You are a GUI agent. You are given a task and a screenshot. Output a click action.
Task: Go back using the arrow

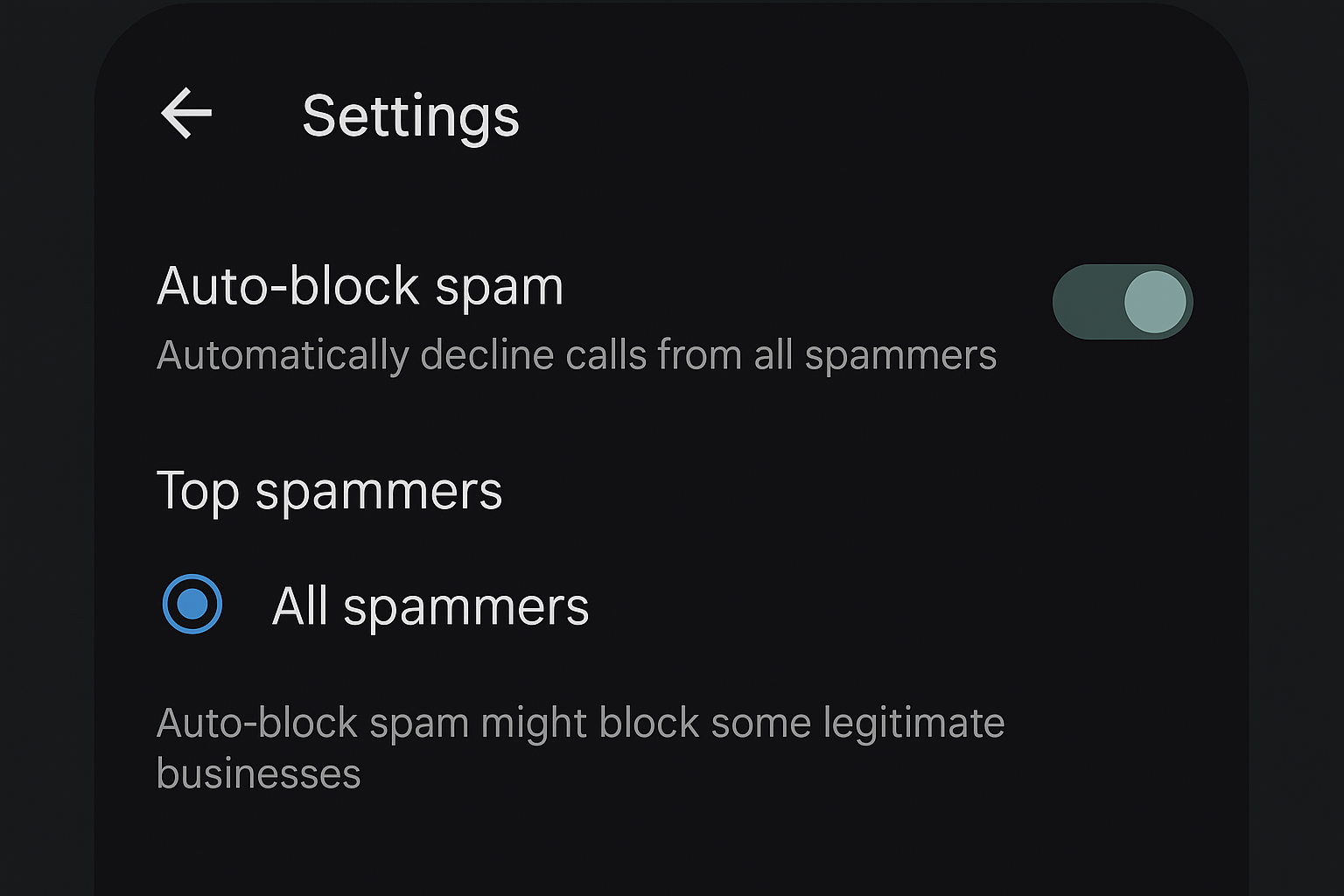click(186, 114)
